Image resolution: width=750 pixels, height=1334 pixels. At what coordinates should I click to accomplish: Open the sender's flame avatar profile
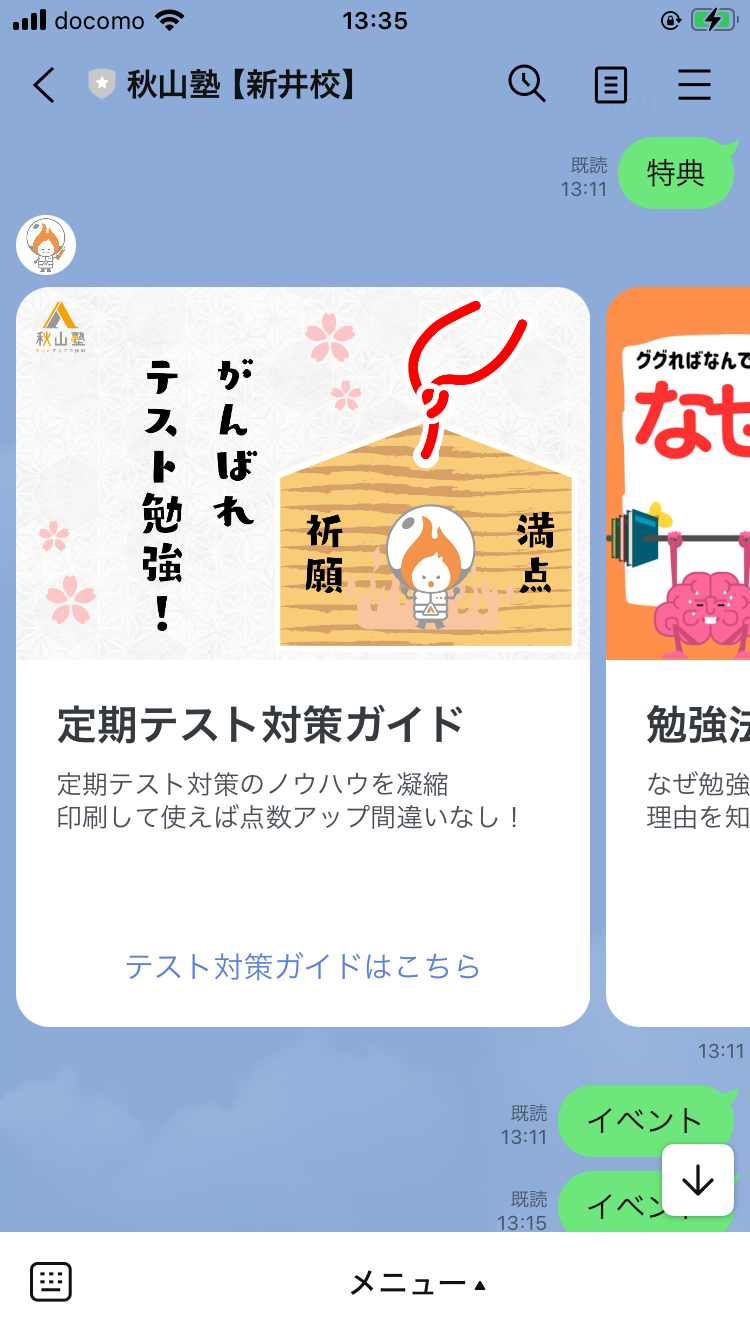[x=46, y=245]
